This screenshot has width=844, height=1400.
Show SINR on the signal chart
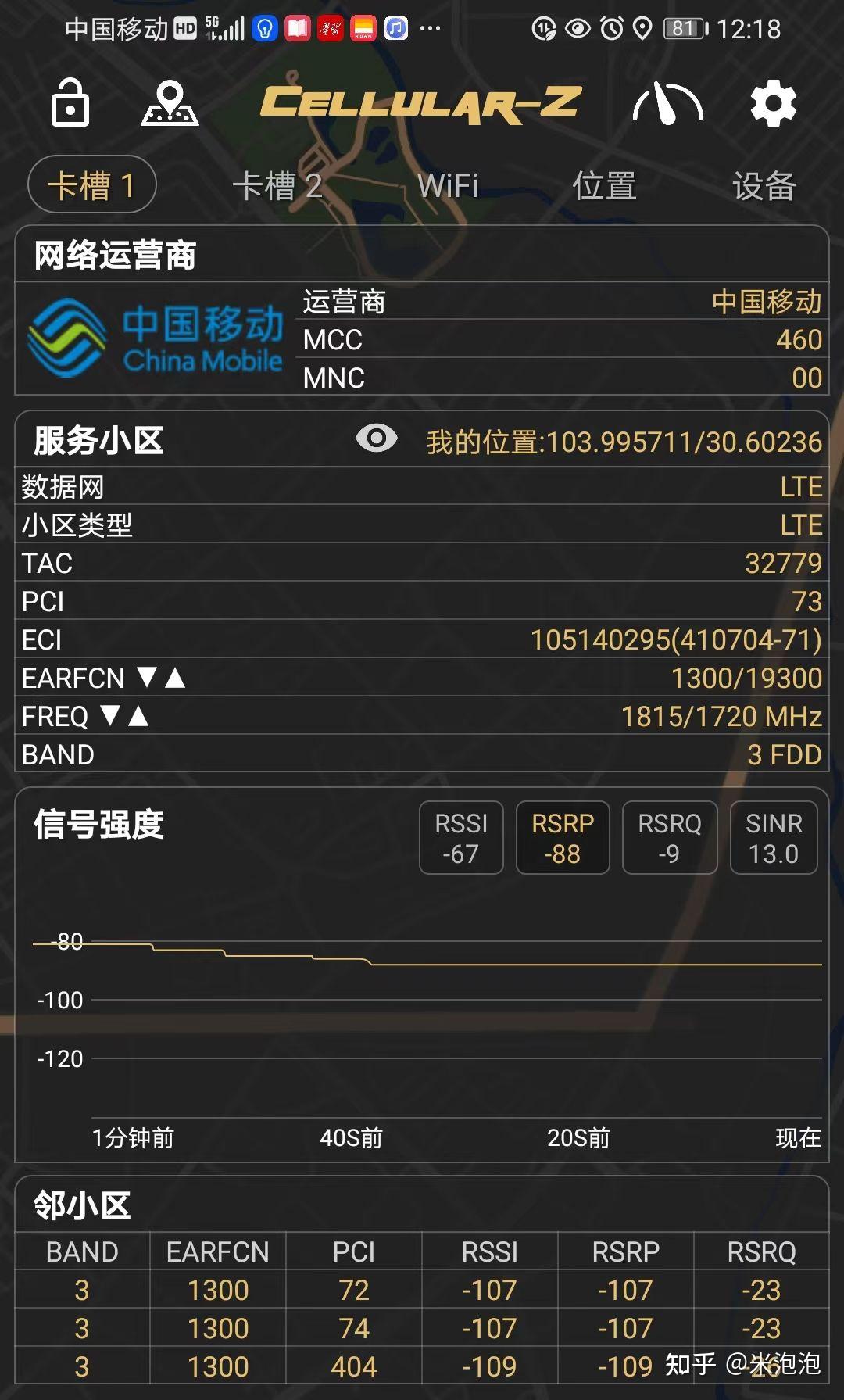click(774, 838)
